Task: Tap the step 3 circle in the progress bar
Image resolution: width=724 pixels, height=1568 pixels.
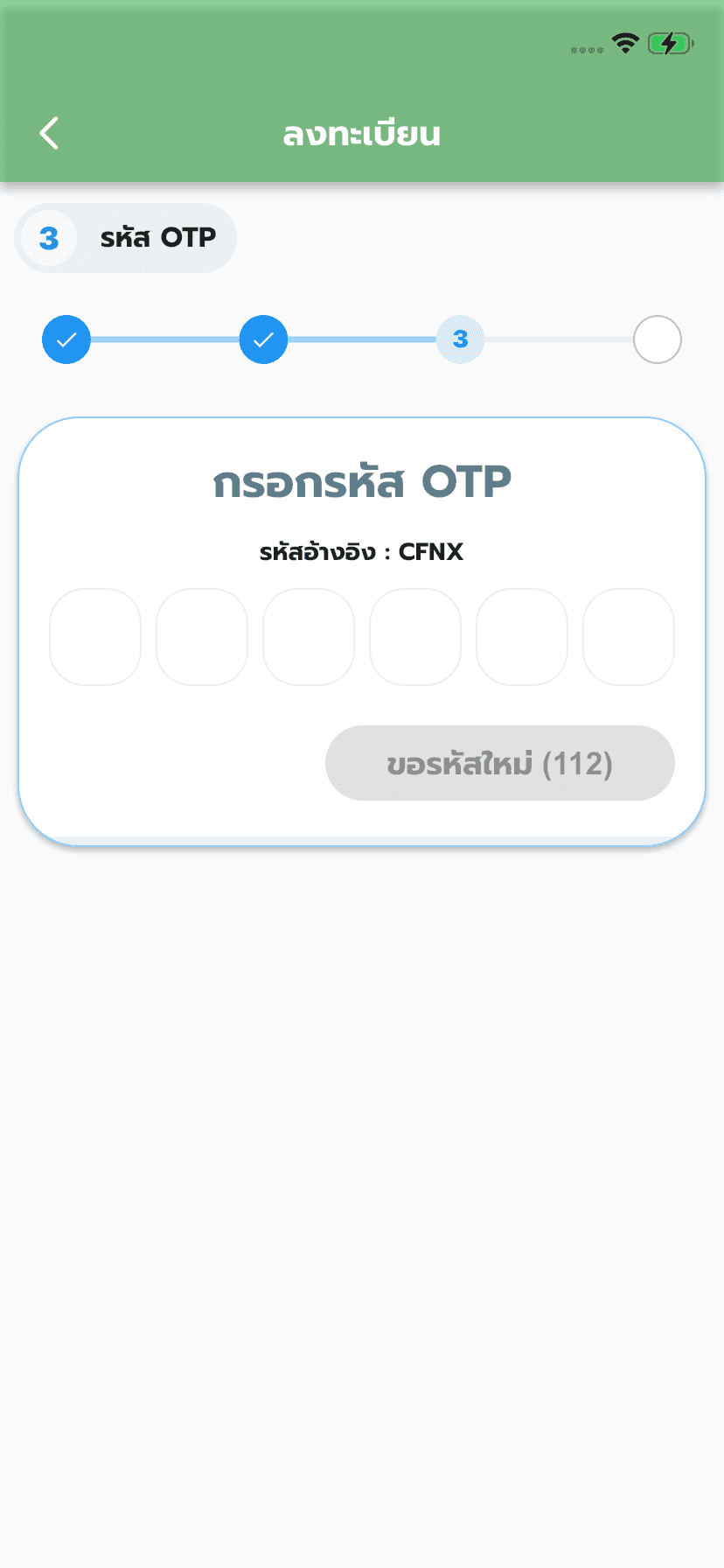Action: [x=459, y=339]
